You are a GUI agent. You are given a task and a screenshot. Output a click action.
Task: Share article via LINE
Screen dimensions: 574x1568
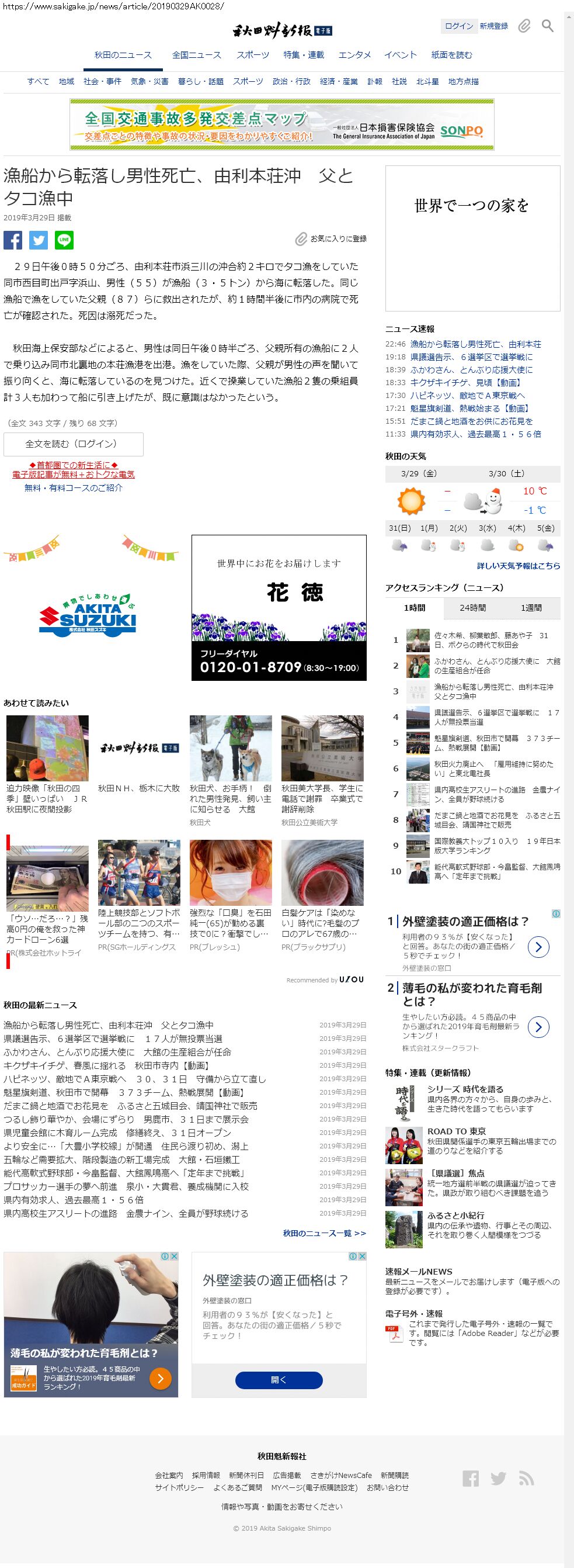64,240
